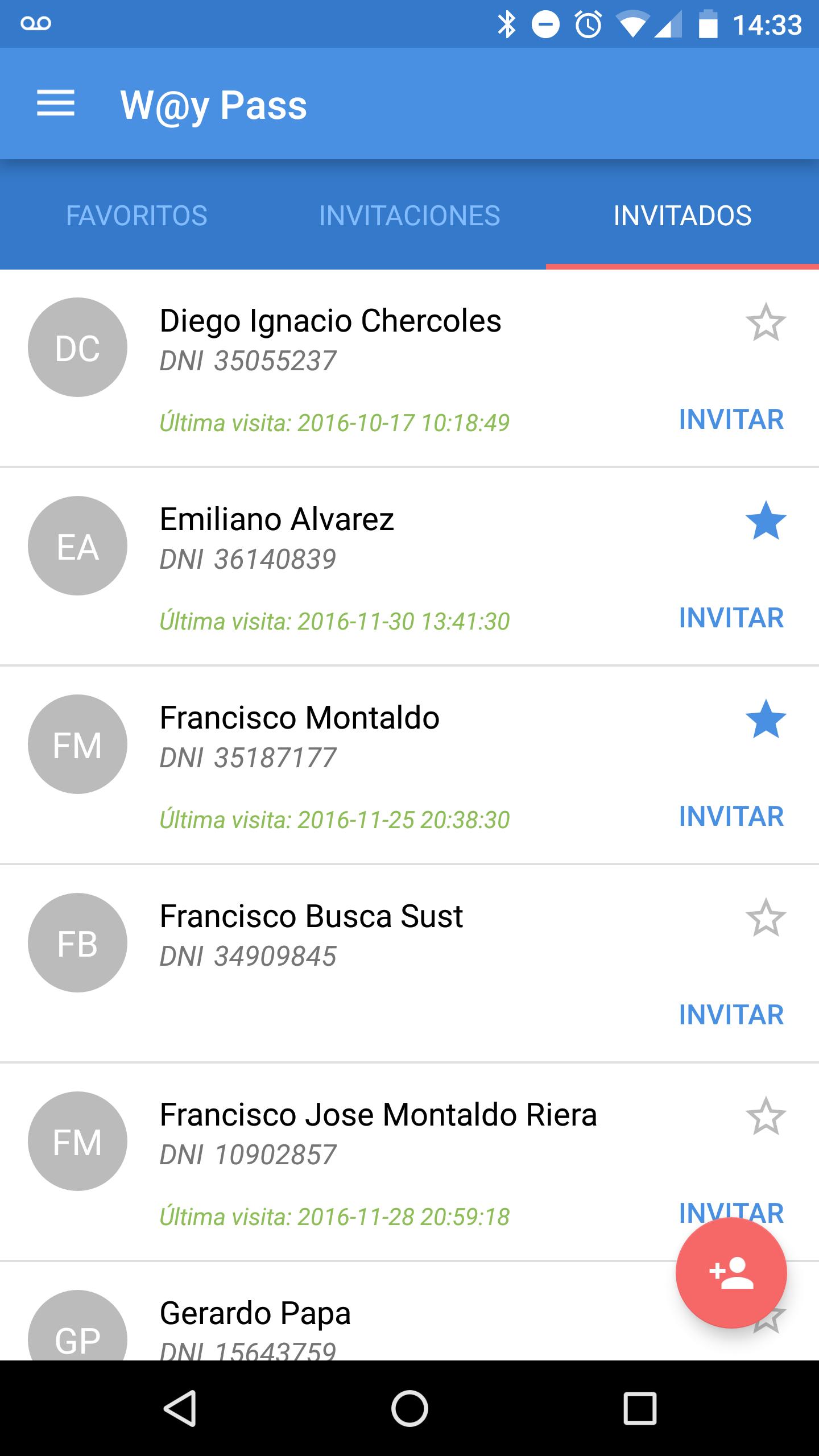This screenshot has width=819, height=1456.
Task: Send invite to Francisco Montaldo DNI 35187177
Action: pos(731,817)
